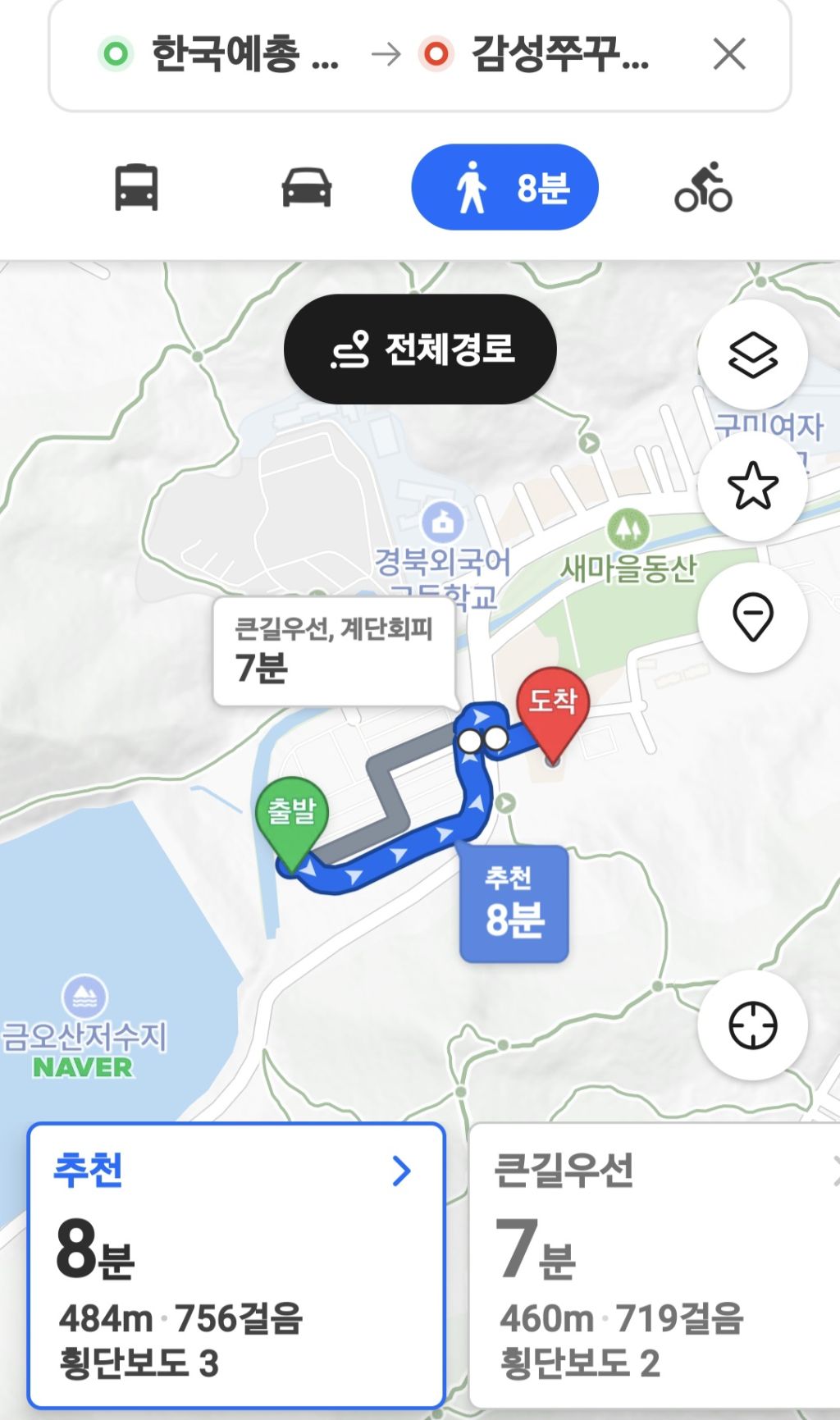
Task: Switch to the car driving tab
Action: click(x=307, y=187)
